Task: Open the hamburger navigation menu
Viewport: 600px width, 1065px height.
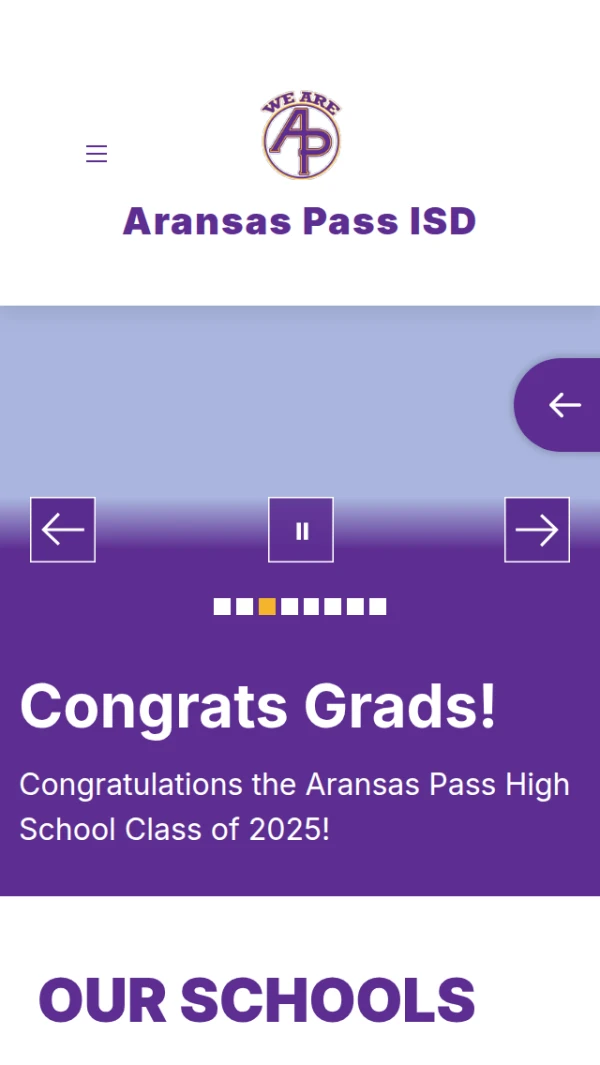Action: pyautogui.click(x=96, y=154)
